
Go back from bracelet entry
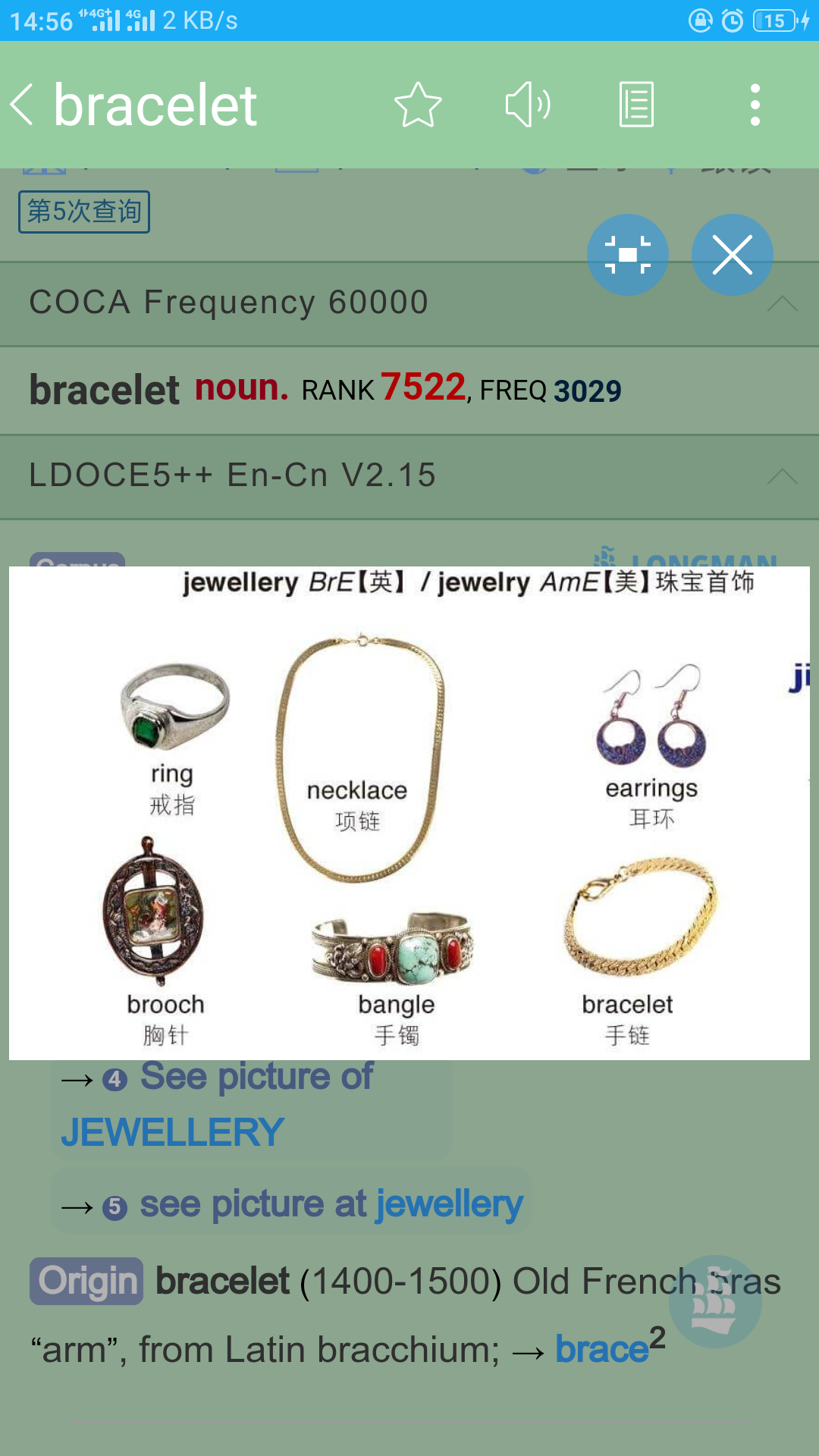23,105
